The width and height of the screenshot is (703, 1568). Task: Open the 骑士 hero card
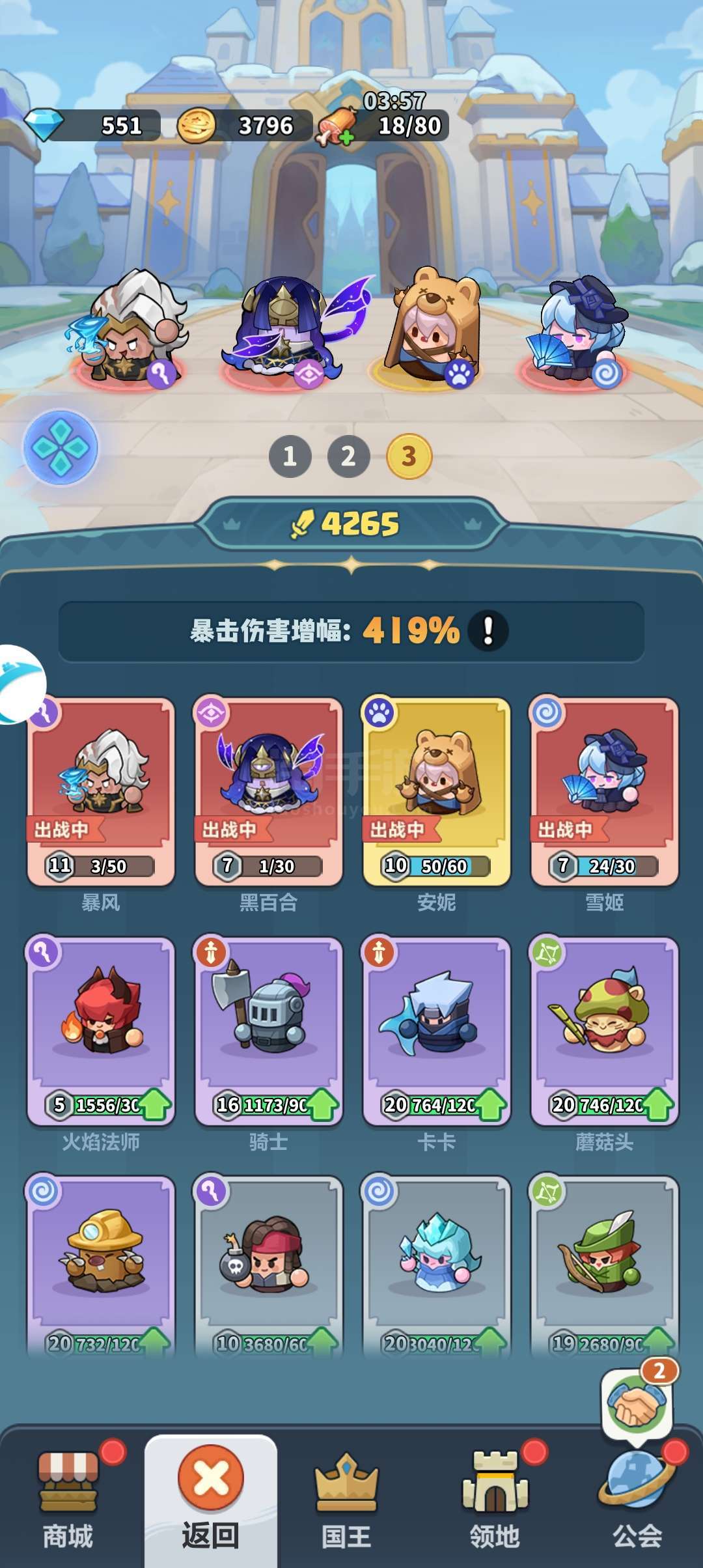tap(268, 1031)
